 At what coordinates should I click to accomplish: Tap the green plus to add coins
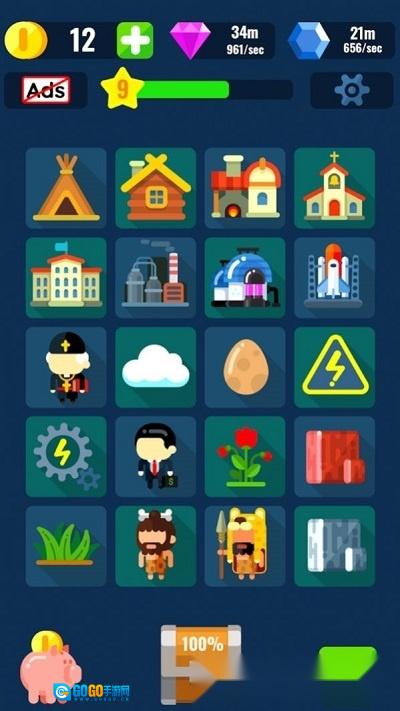(x=135, y=40)
